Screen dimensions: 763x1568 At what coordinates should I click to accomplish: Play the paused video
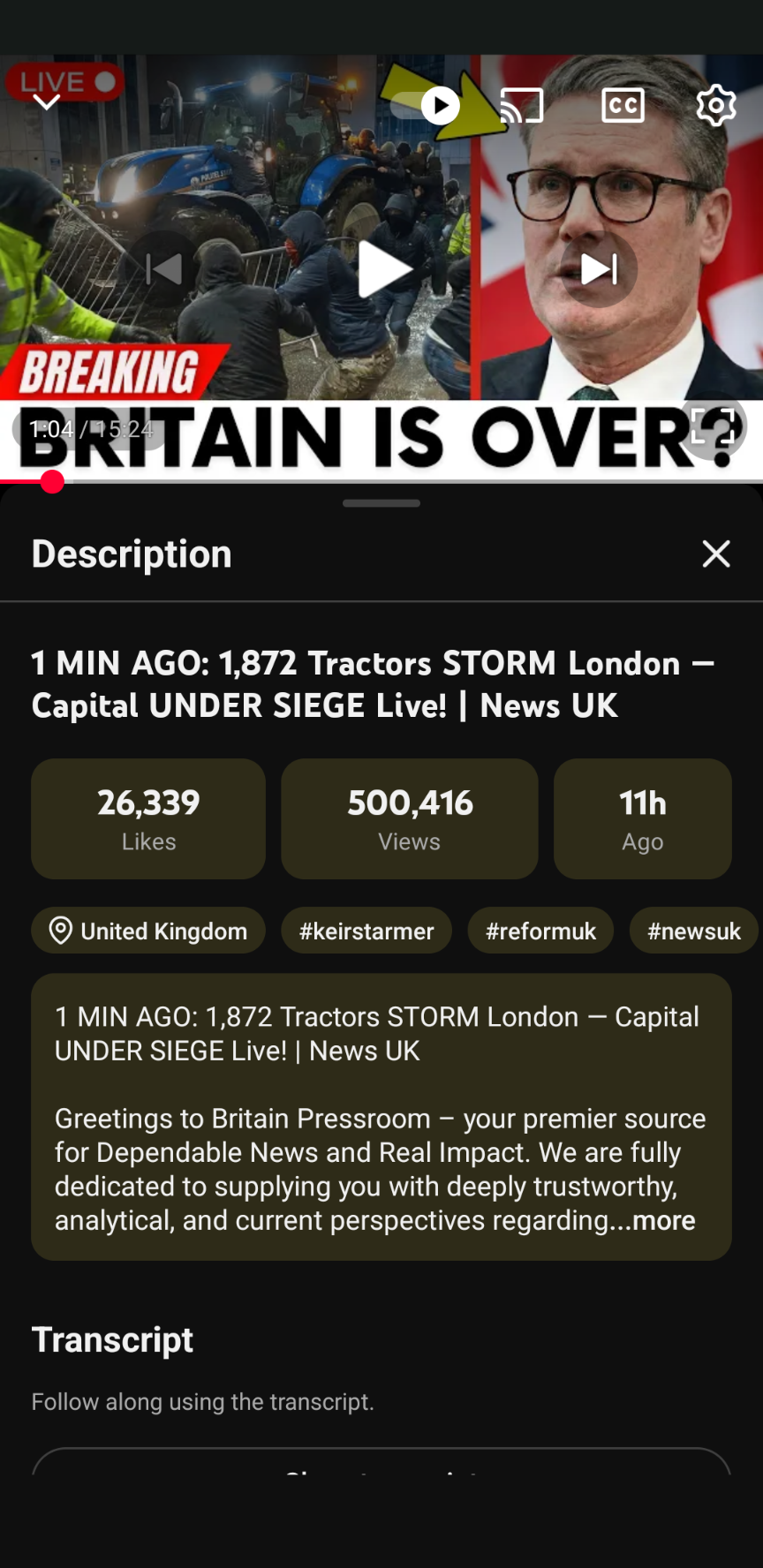coord(382,269)
